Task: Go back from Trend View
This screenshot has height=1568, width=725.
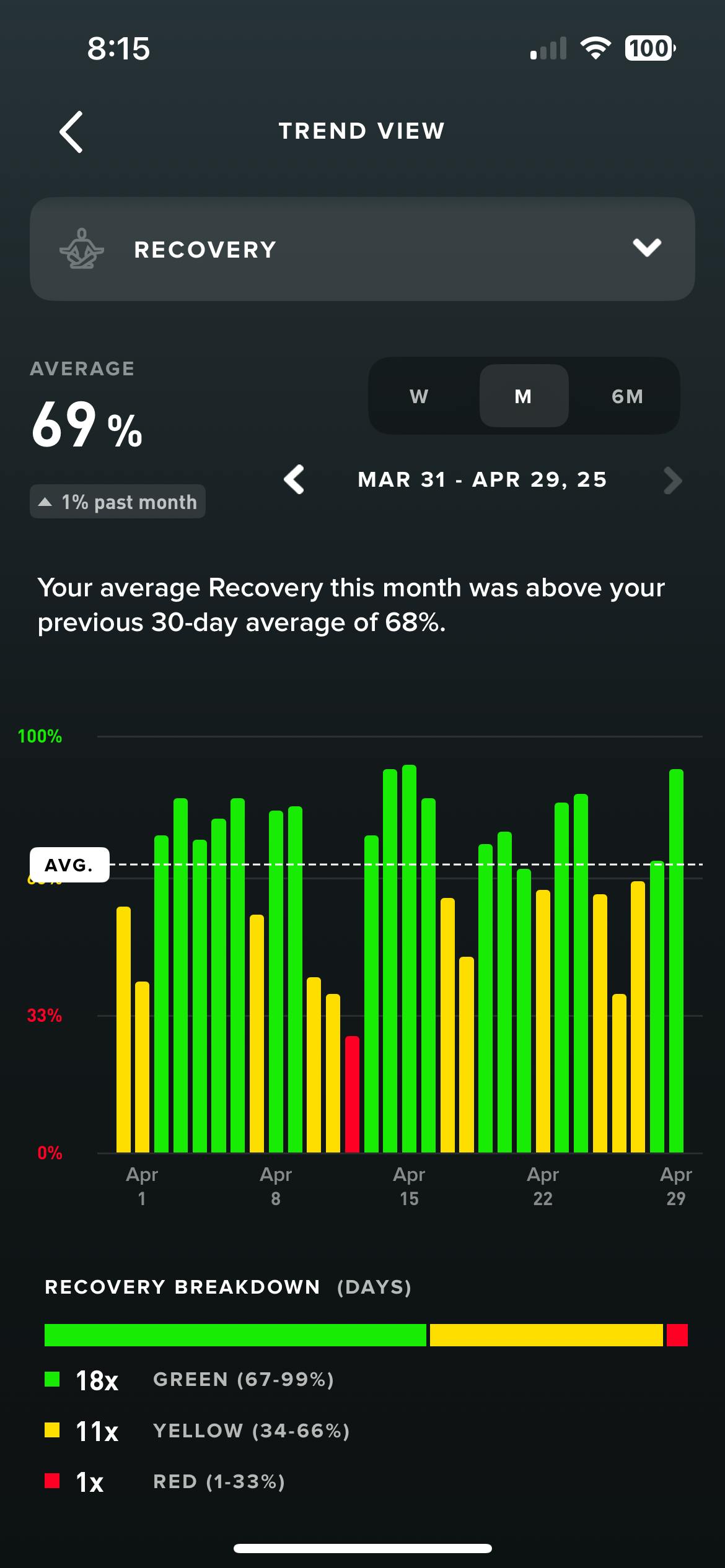Action: (x=71, y=131)
